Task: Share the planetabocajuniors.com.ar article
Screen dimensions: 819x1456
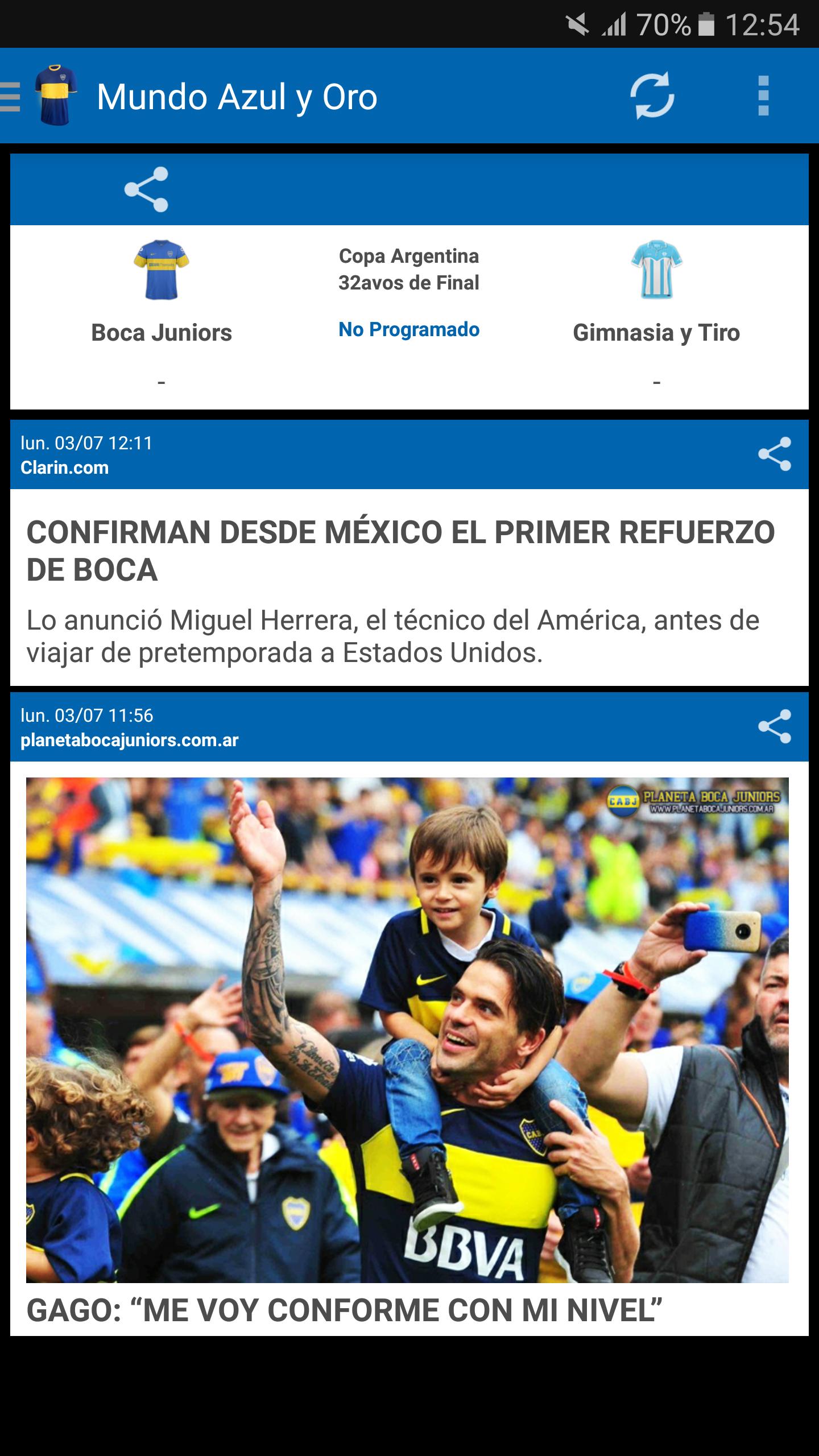Action: click(774, 726)
